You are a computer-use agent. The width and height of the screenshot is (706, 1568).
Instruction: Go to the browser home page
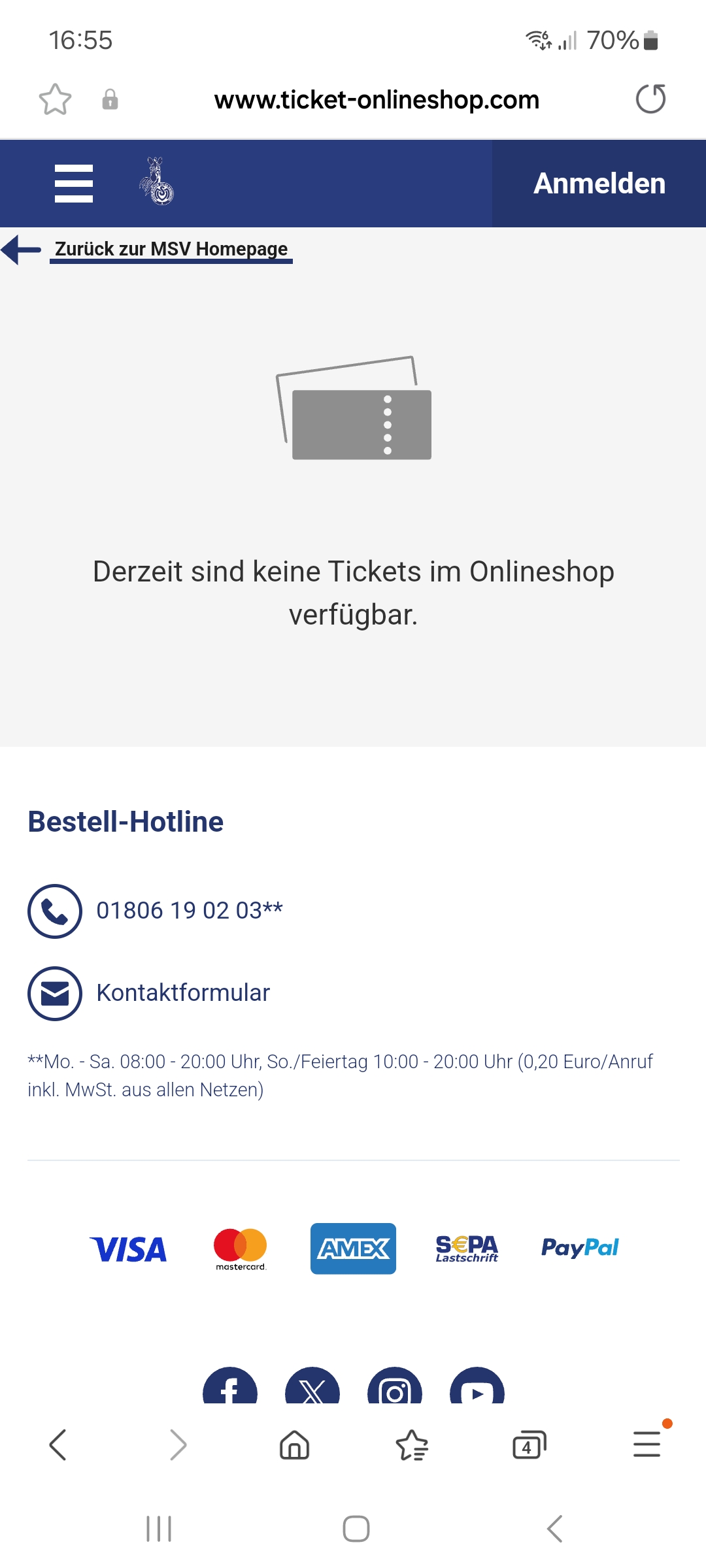pyautogui.click(x=294, y=1445)
